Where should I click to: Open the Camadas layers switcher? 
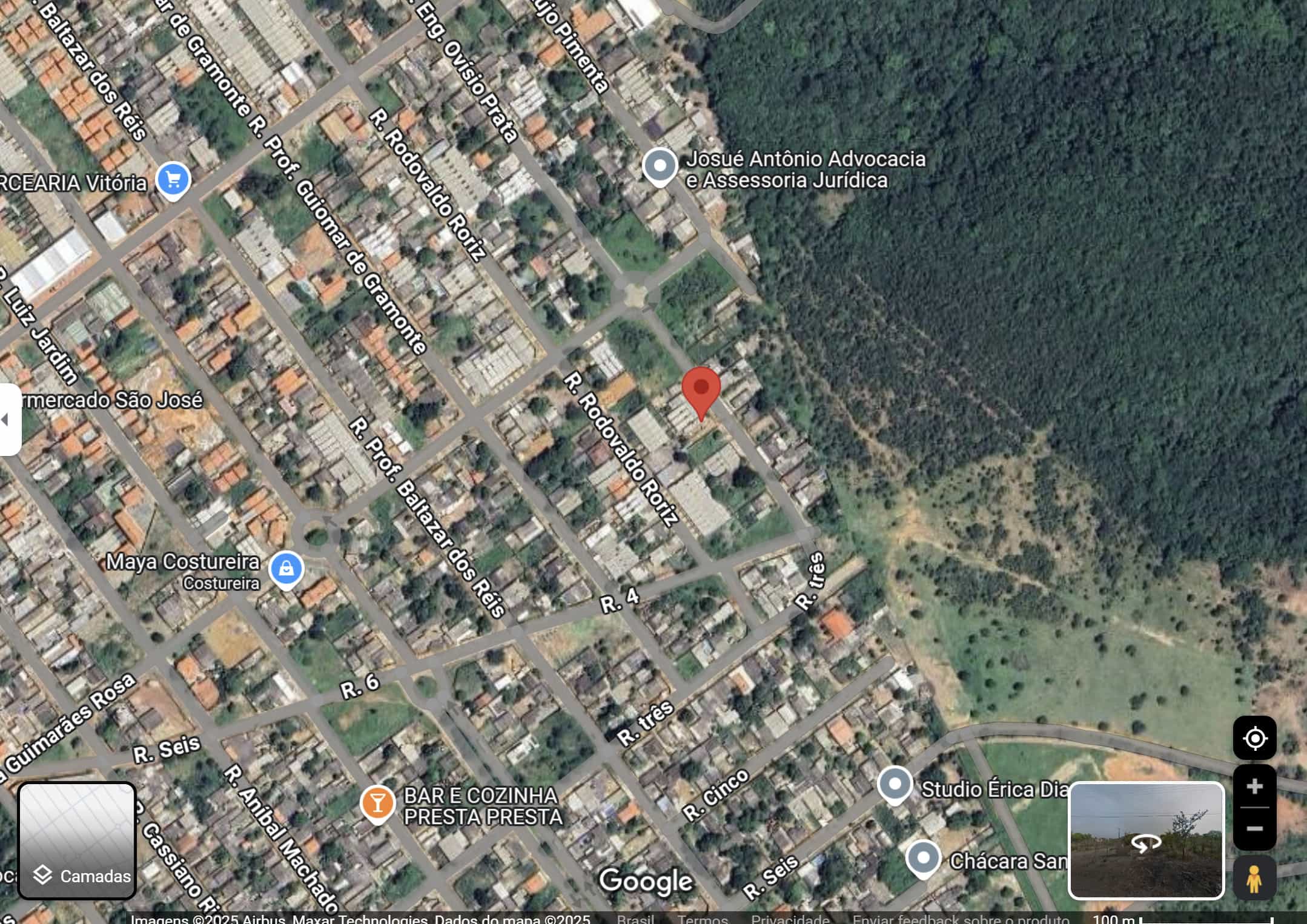pos(77,840)
